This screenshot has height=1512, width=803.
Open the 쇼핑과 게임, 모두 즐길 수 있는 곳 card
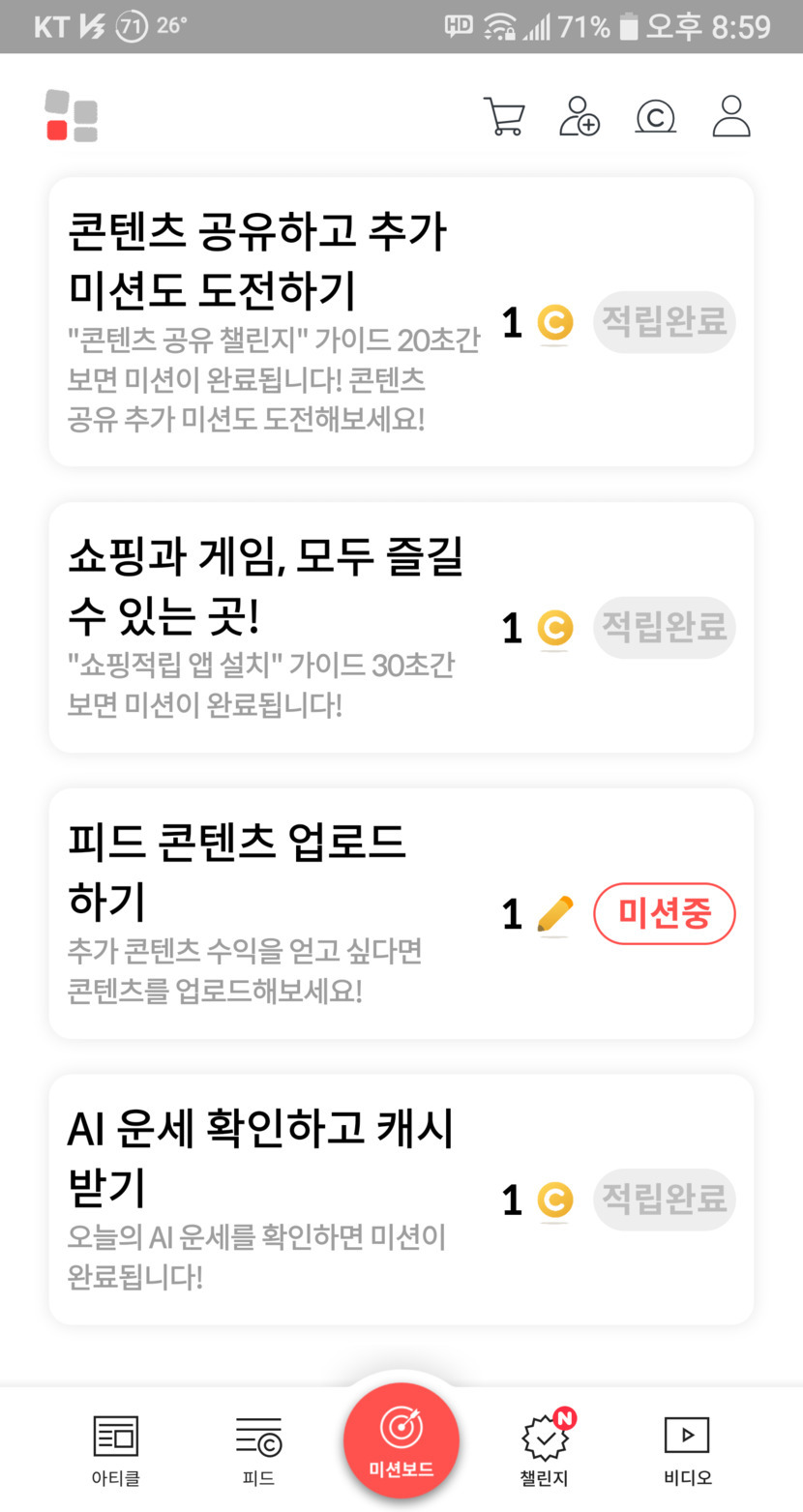coord(401,628)
